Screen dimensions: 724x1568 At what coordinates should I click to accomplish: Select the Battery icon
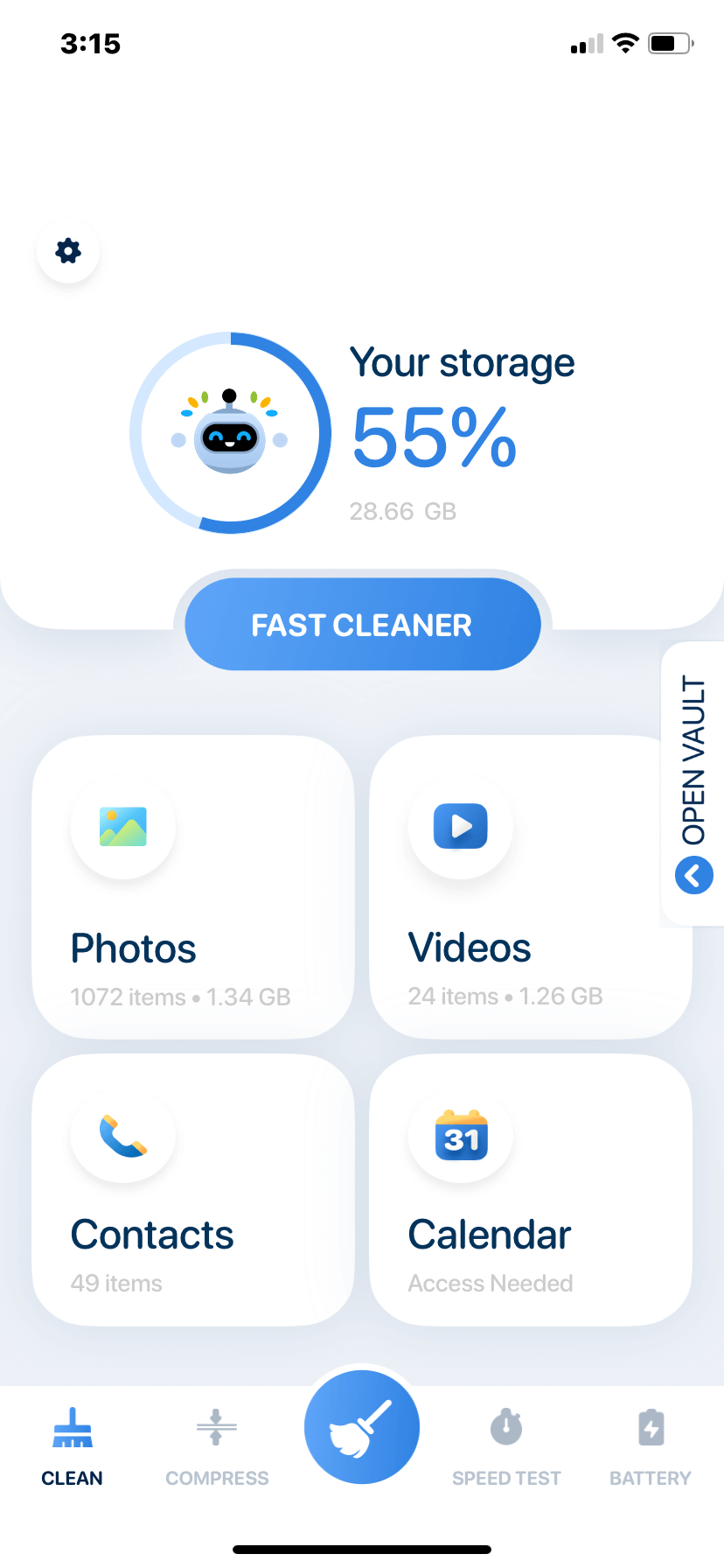tap(650, 1425)
